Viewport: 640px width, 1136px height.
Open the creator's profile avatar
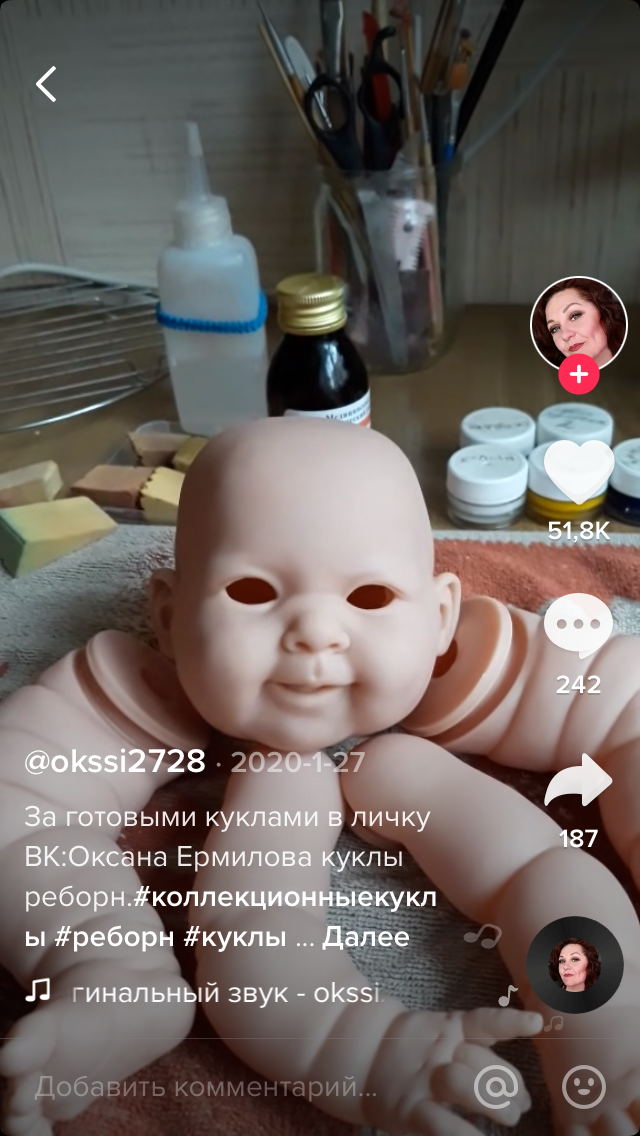tap(578, 323)
